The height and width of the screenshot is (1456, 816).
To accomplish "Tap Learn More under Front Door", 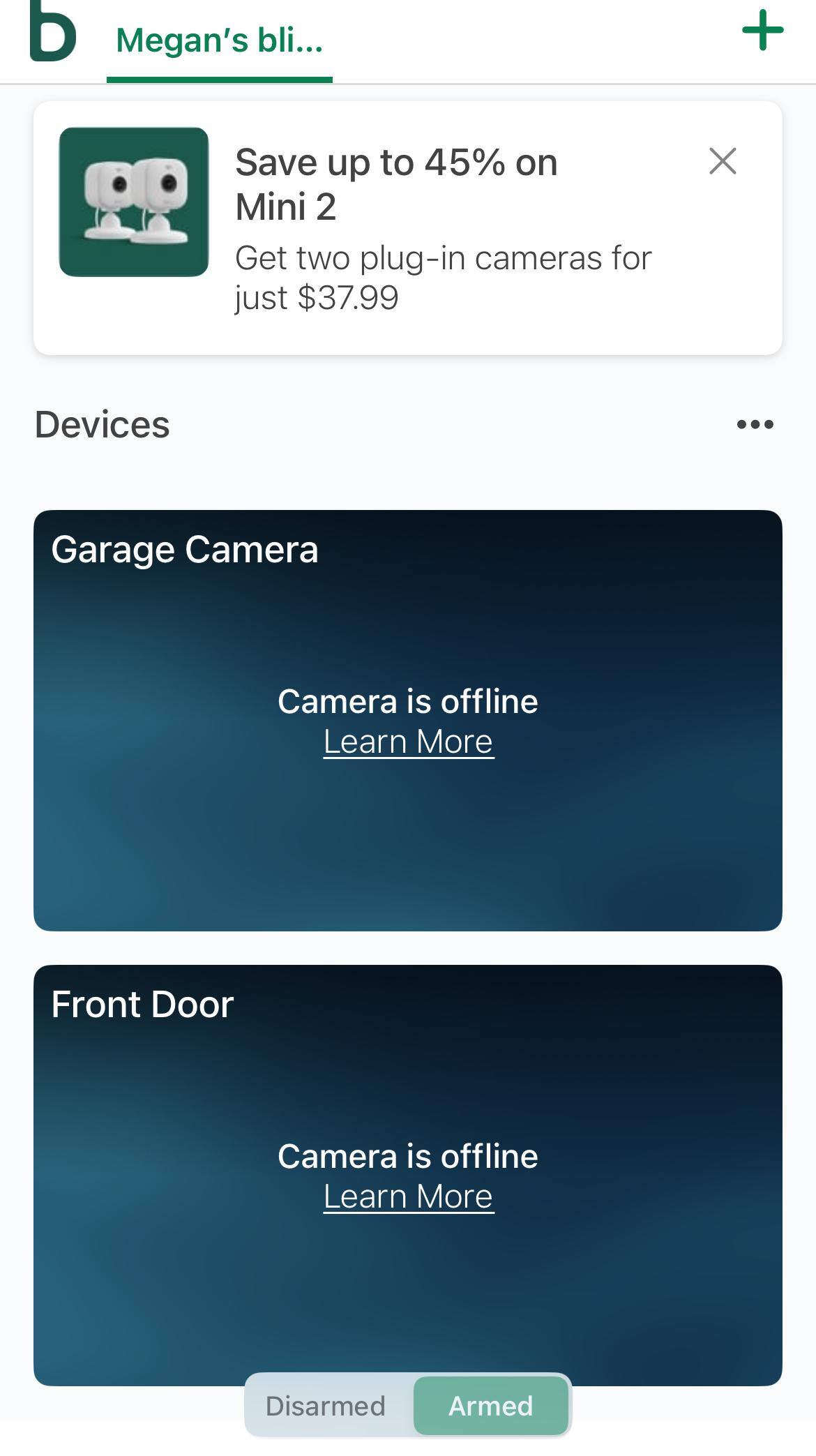I will [408, 1196].
